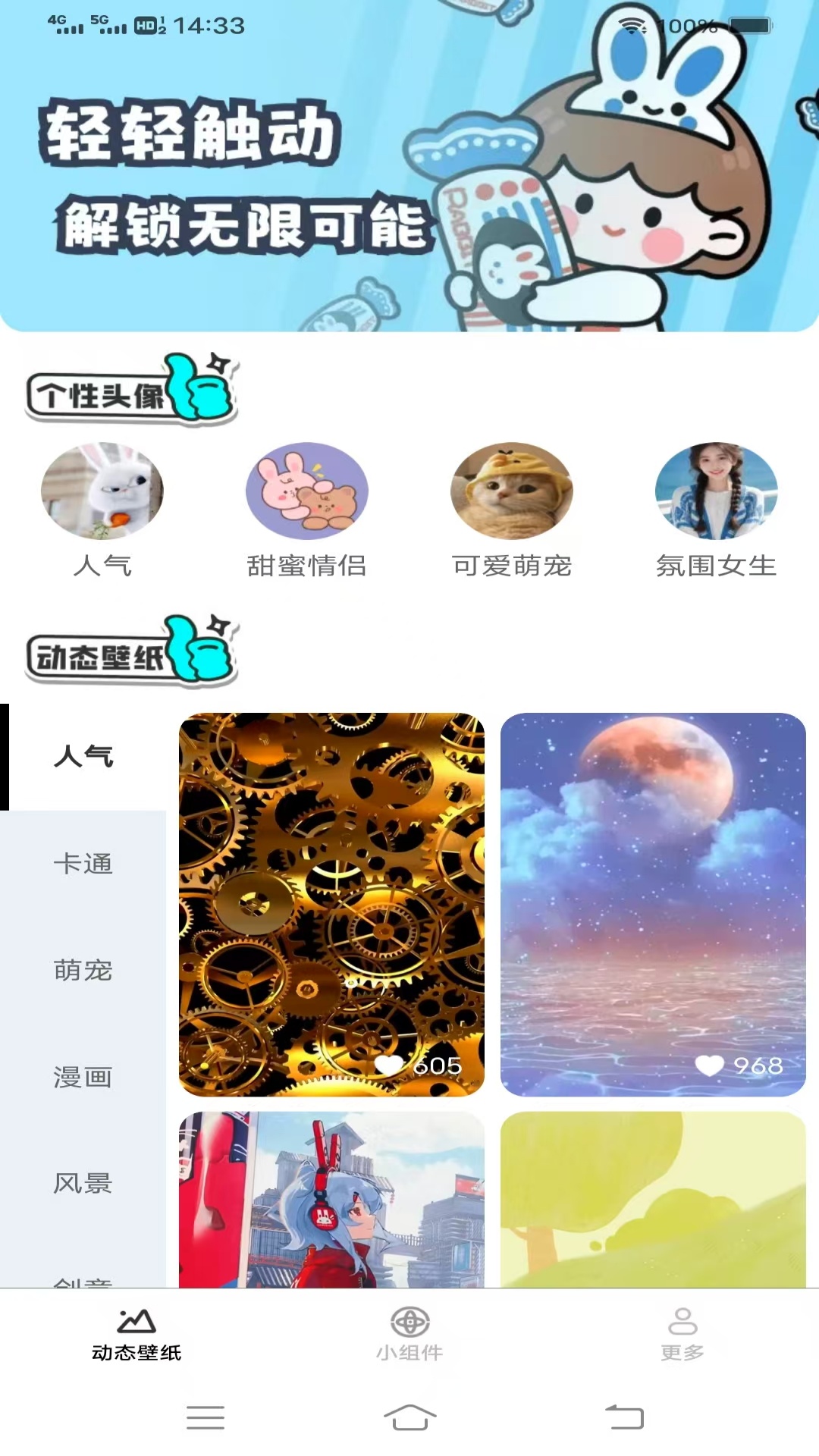Open the moon over sea wallpaper

click(653, 904)
